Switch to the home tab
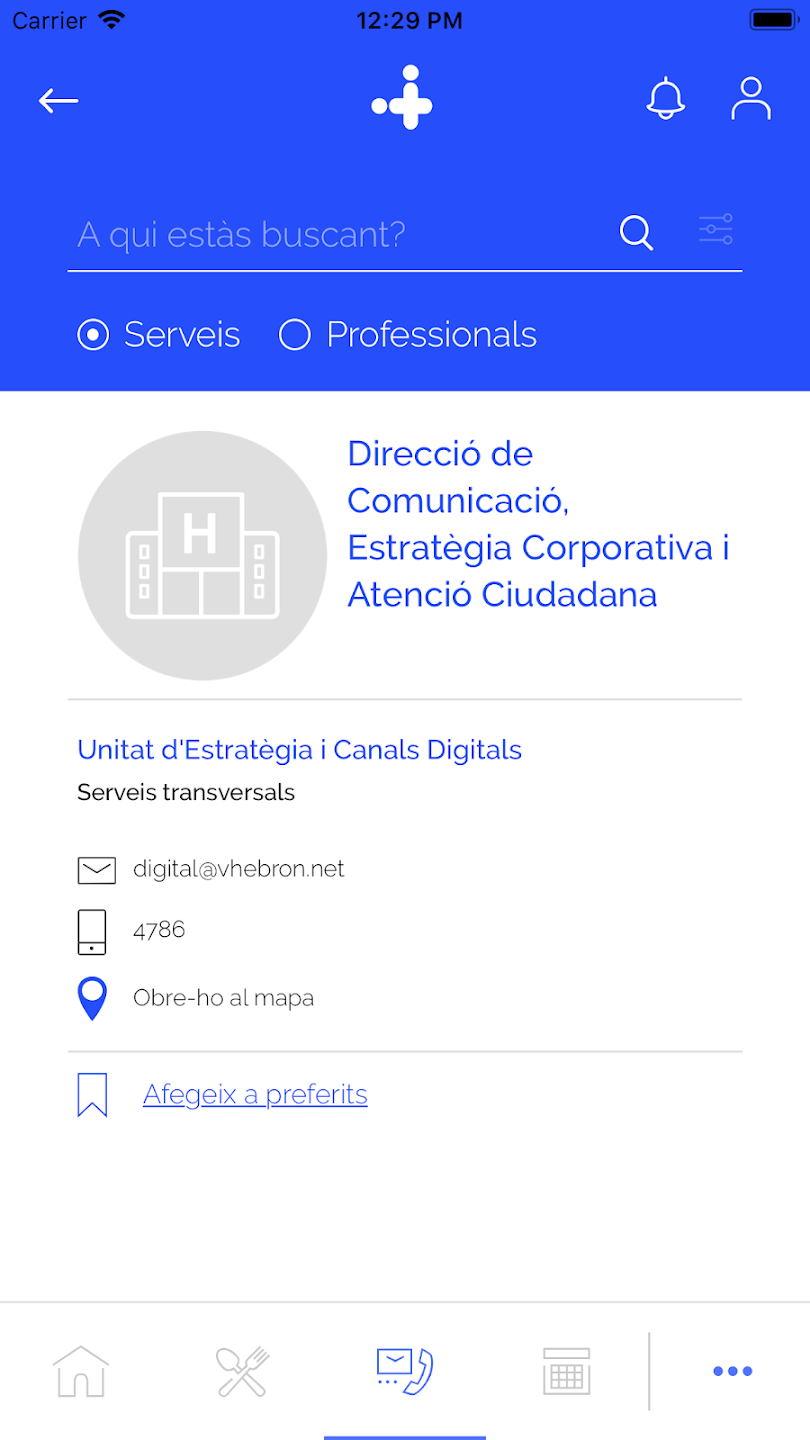The width and height of the screenshot is (810, 1440). 81,1371
